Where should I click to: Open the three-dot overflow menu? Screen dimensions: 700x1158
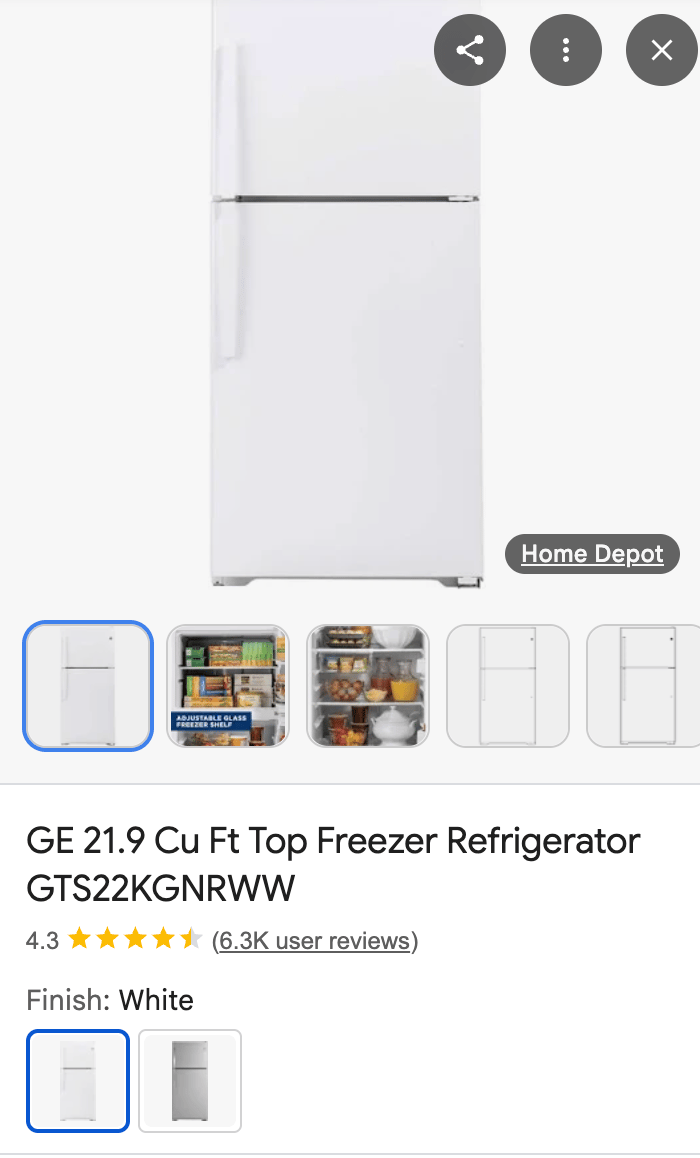pyautogui.click(x=566, y=50)
